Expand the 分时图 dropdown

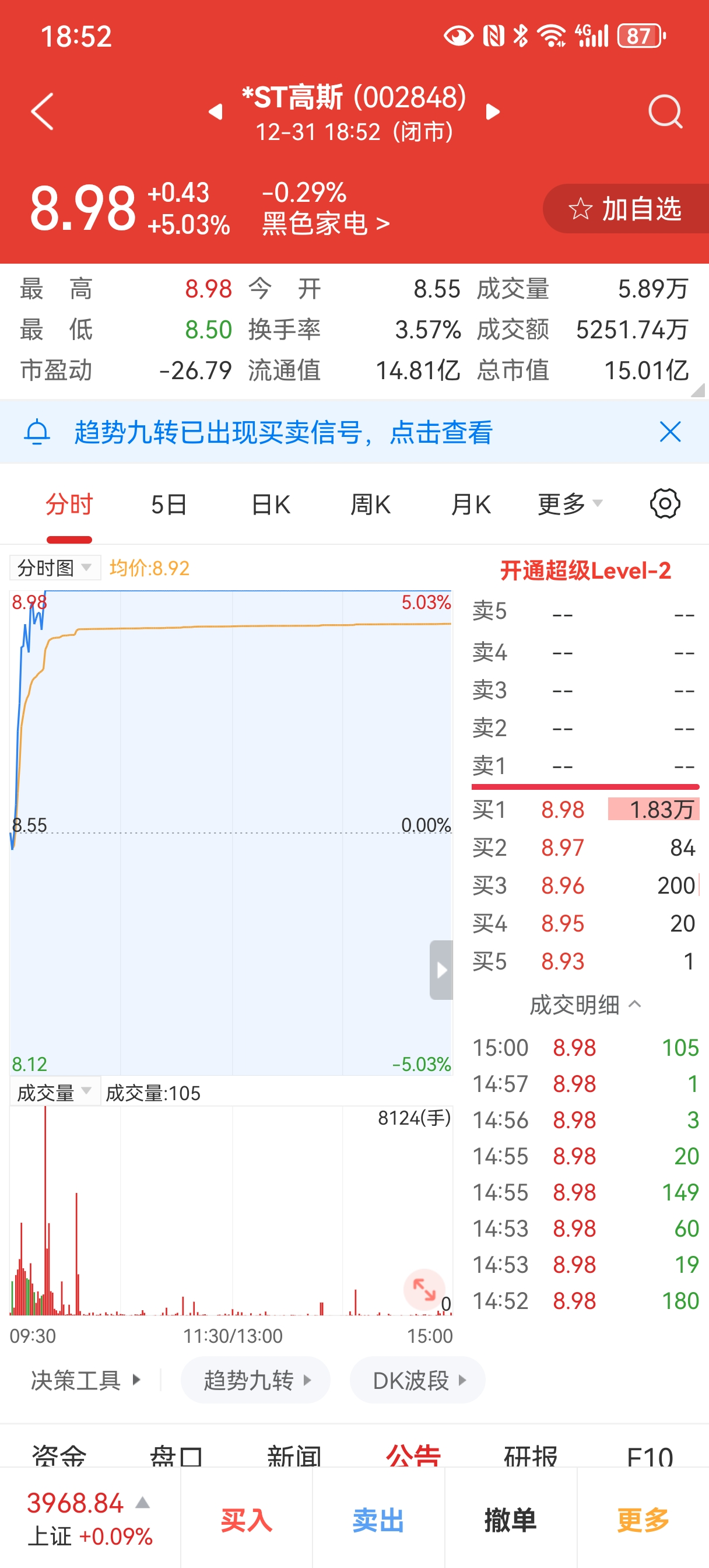click(55, 568)
